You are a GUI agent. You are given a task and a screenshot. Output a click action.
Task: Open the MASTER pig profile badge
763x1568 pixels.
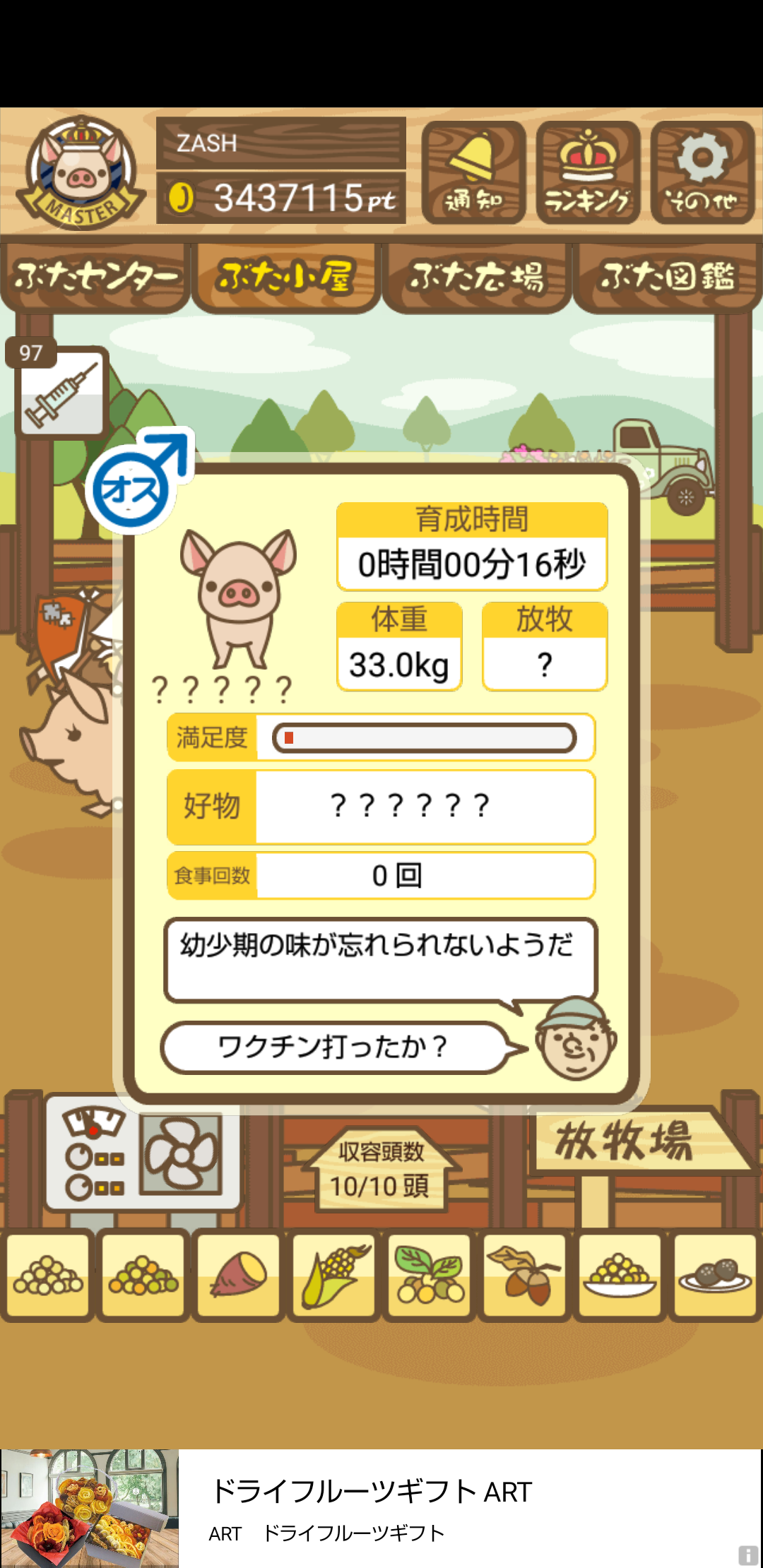81,174
